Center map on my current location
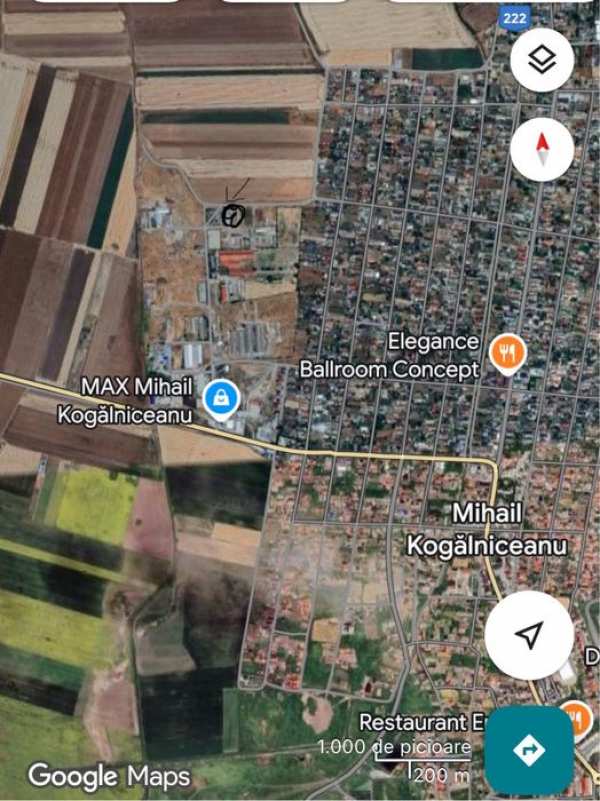The image size is (600, 801). (529, 634)
